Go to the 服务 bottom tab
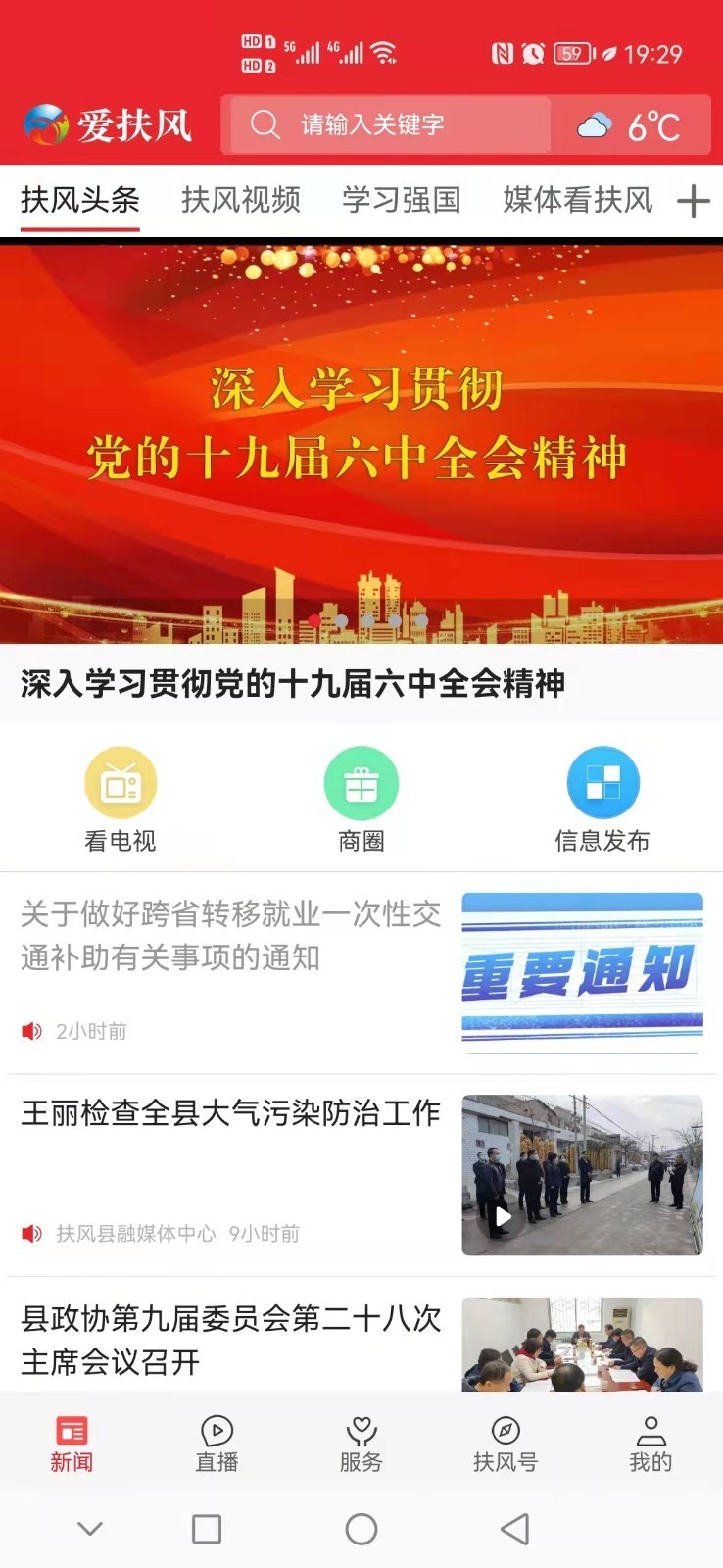 coord(361,1444)
